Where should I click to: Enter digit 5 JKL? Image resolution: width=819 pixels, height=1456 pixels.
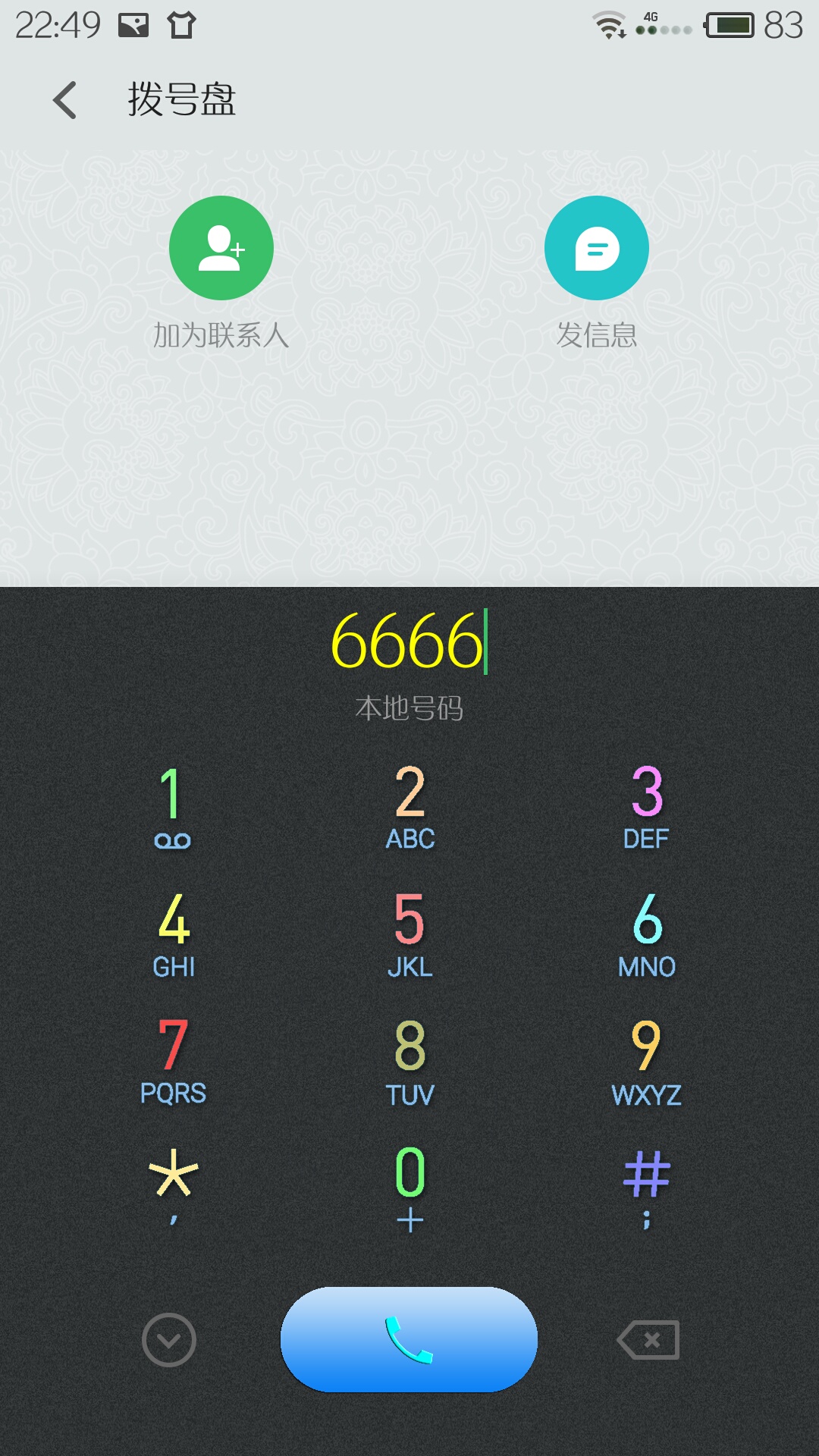[x=409, y=936]
